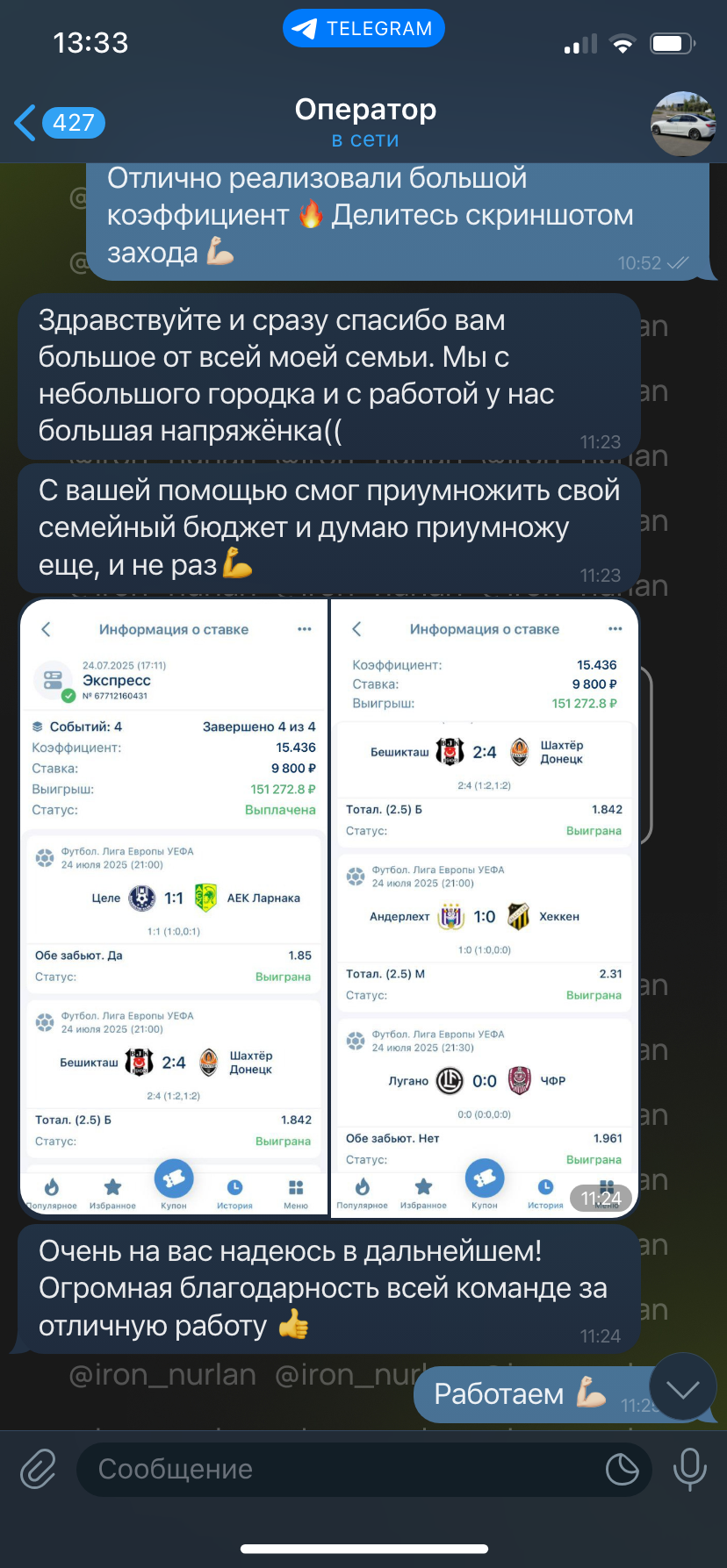Go back to the chat list
727x1568 pixels.
click(58, 123)
